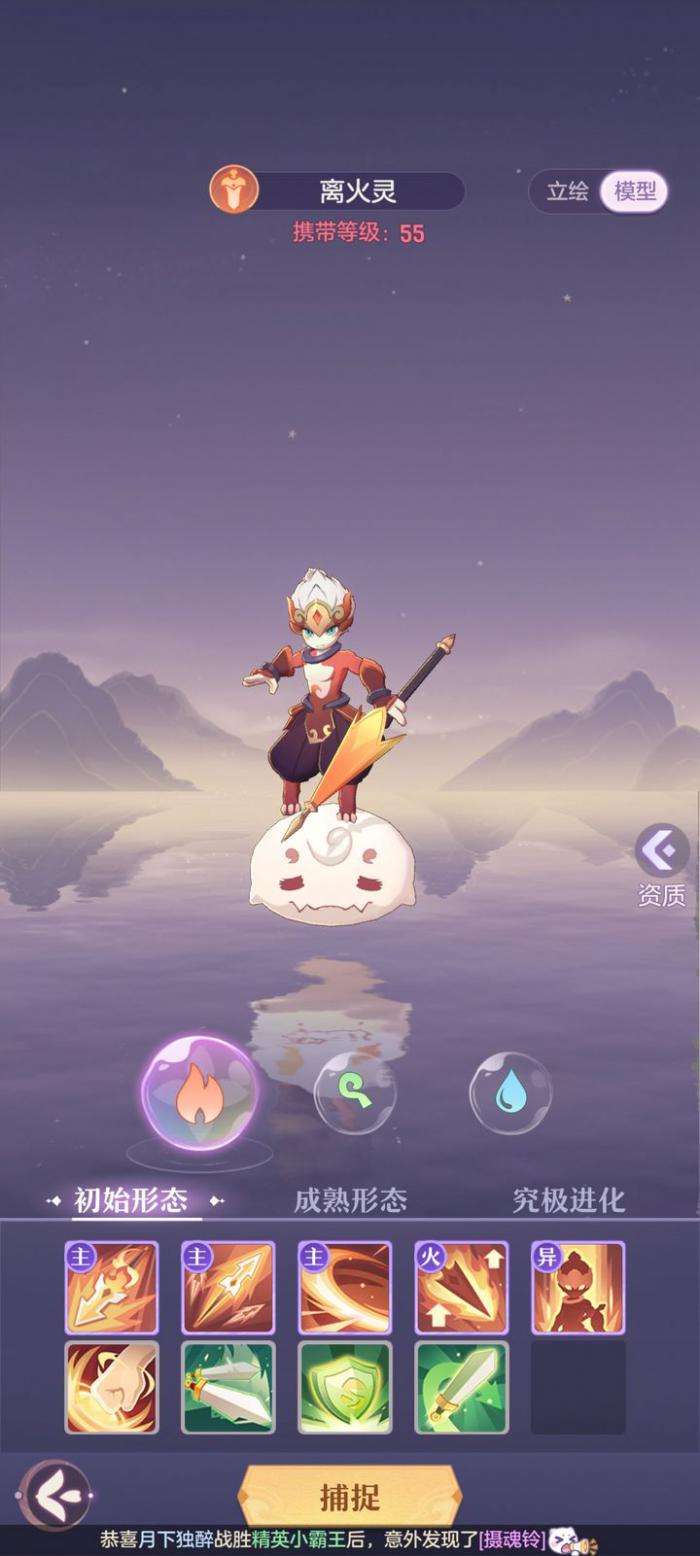This screenshot has width=700, height=1556.
Task: Open the 初始形态 tab
Action: point(131,1200)
